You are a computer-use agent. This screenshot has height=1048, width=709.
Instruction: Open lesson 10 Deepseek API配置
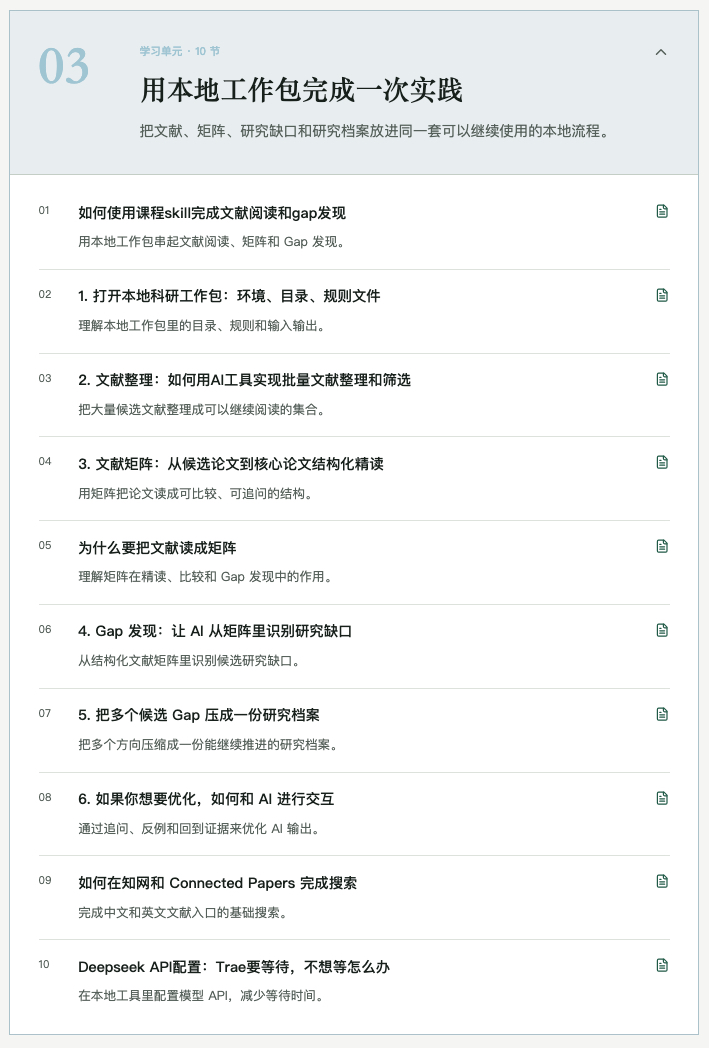354,981
